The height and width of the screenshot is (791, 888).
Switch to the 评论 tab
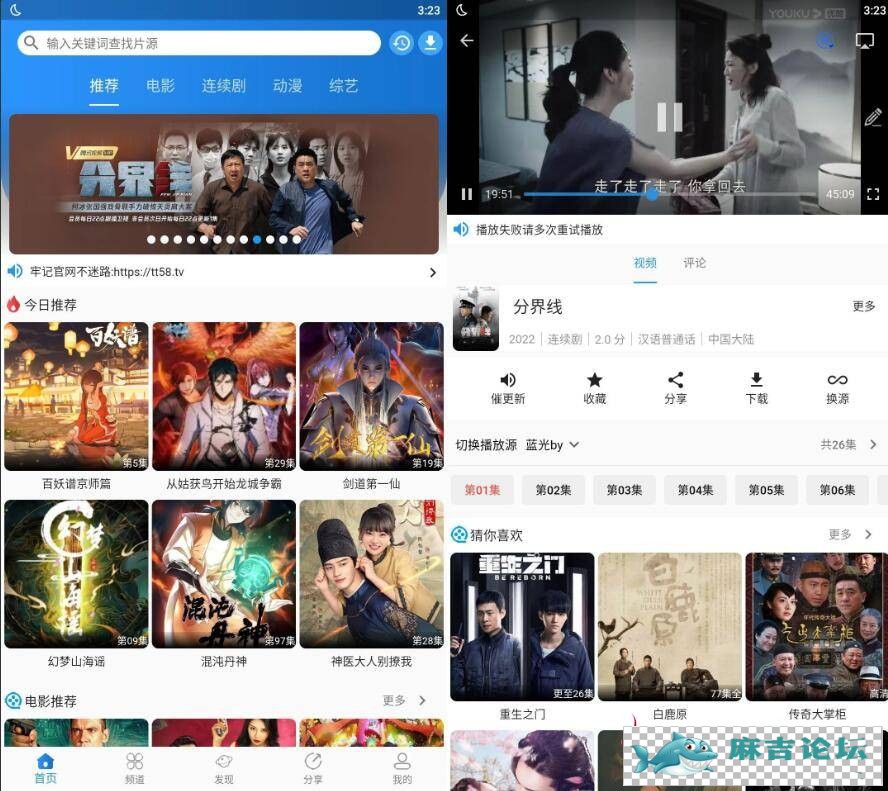[694, 263]
